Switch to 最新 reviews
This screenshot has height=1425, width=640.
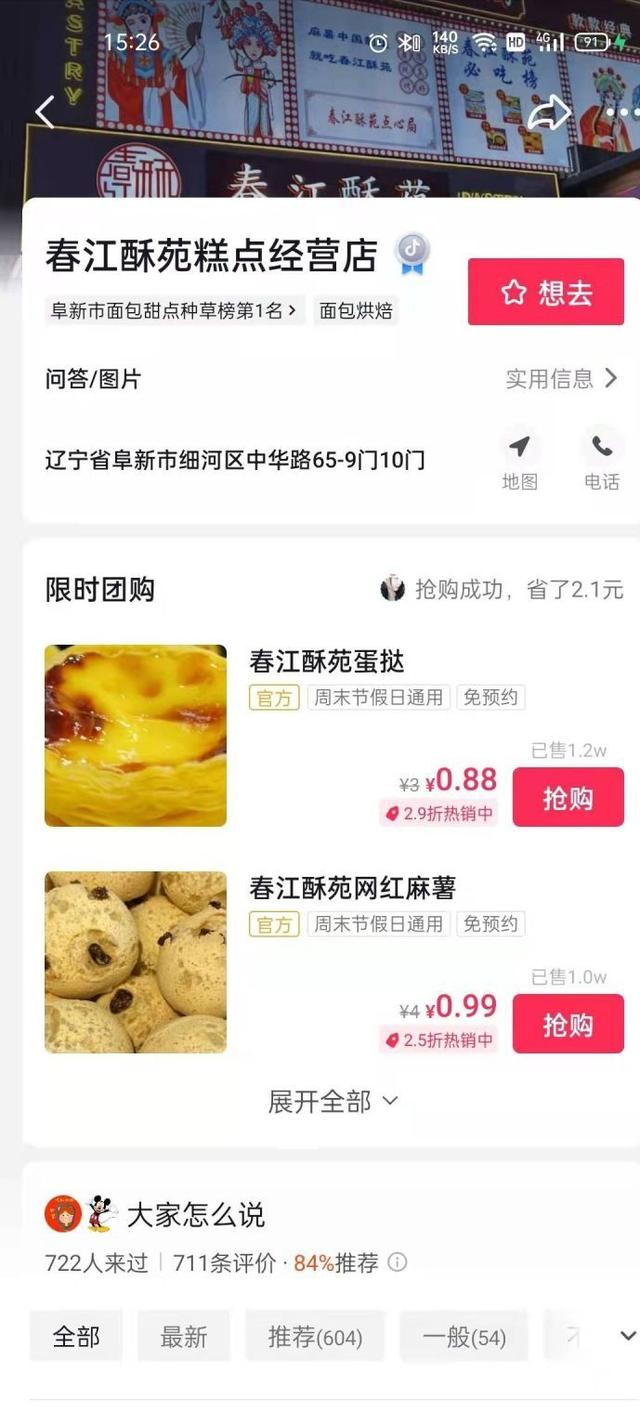point(184,1337)
